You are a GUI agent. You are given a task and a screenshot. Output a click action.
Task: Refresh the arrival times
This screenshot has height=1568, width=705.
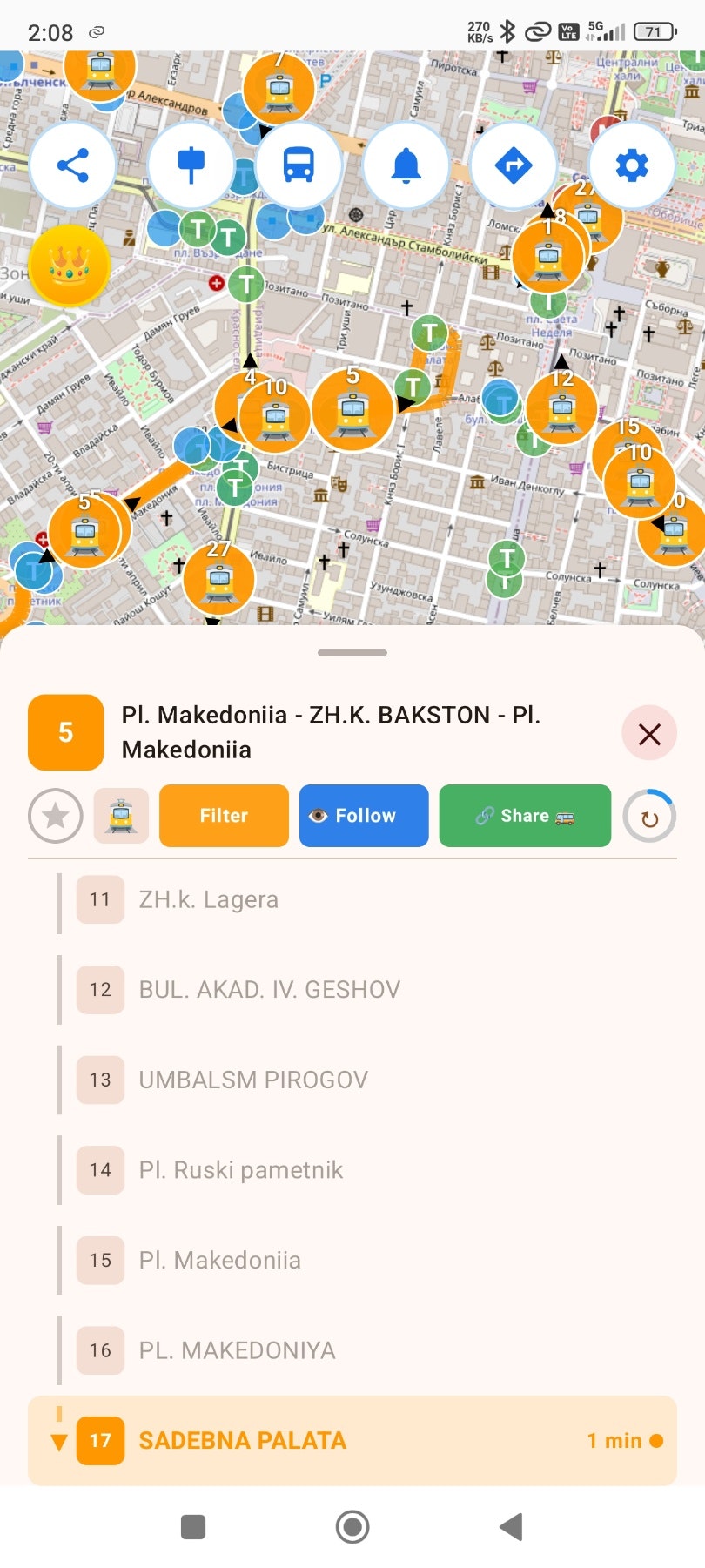pyautogui.click(x=649, y=818)
